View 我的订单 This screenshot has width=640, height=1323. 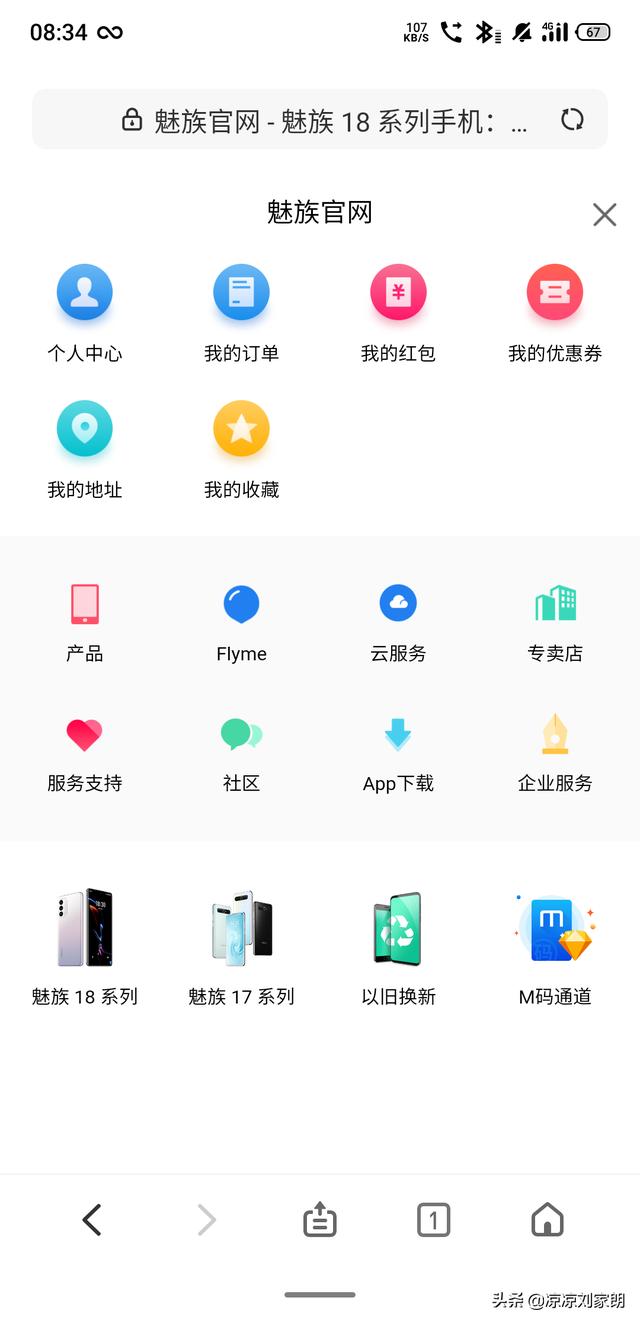241,312
